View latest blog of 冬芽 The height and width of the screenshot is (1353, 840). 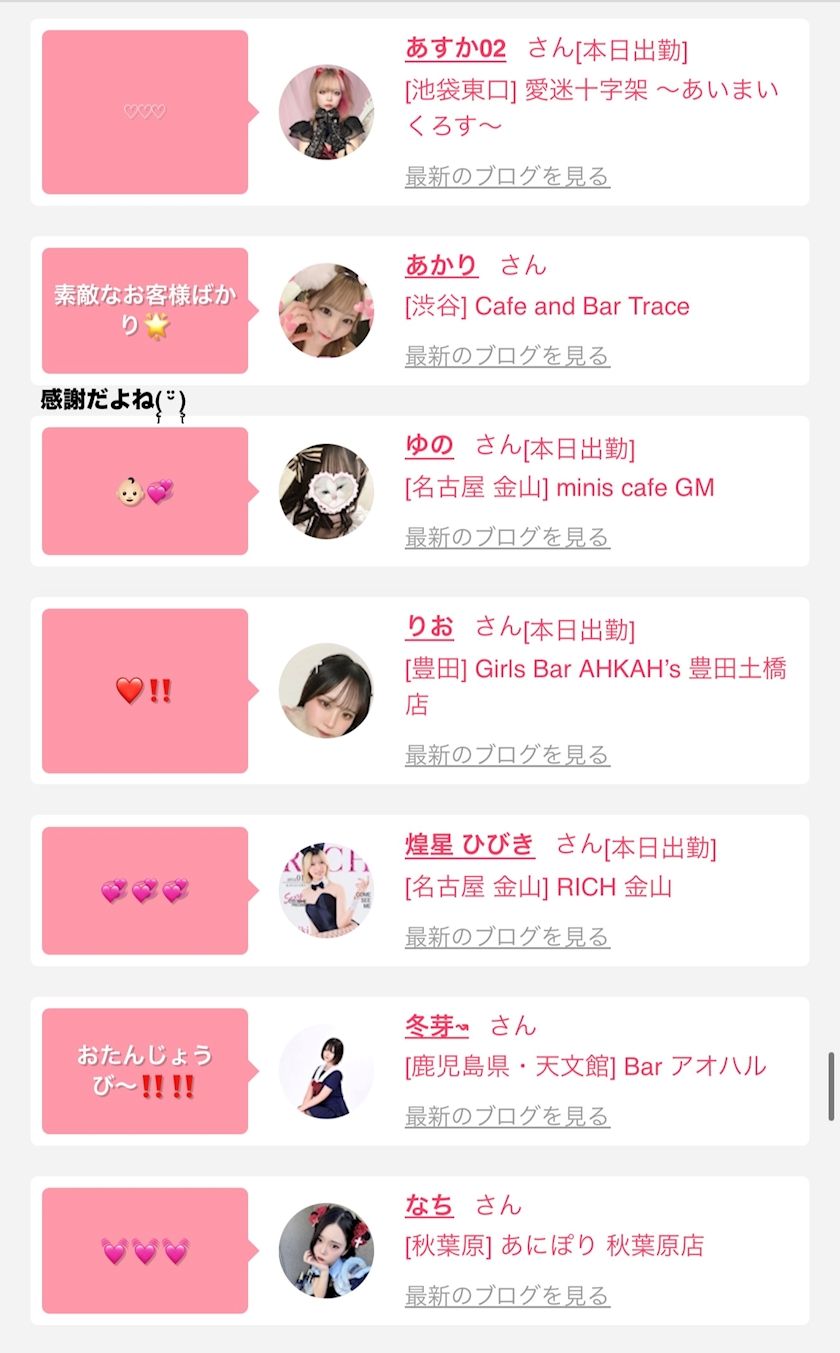tap(507, 1116)
